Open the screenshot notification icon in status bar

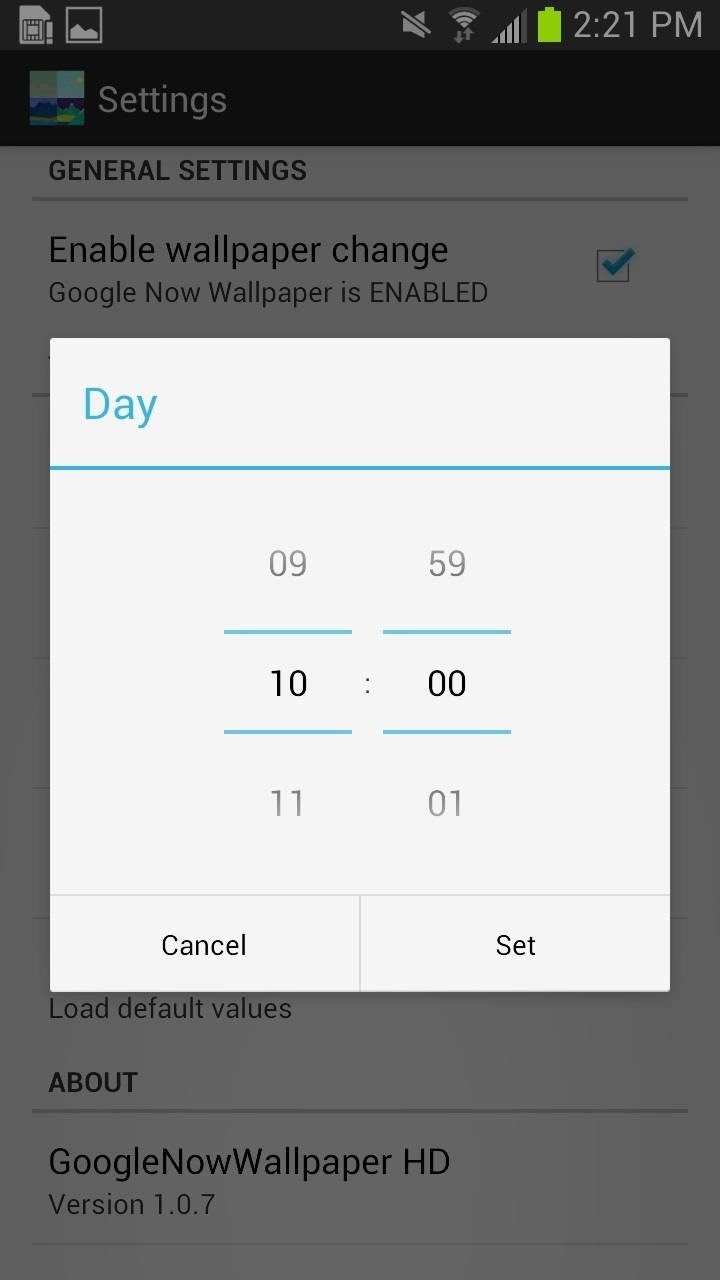85,24
